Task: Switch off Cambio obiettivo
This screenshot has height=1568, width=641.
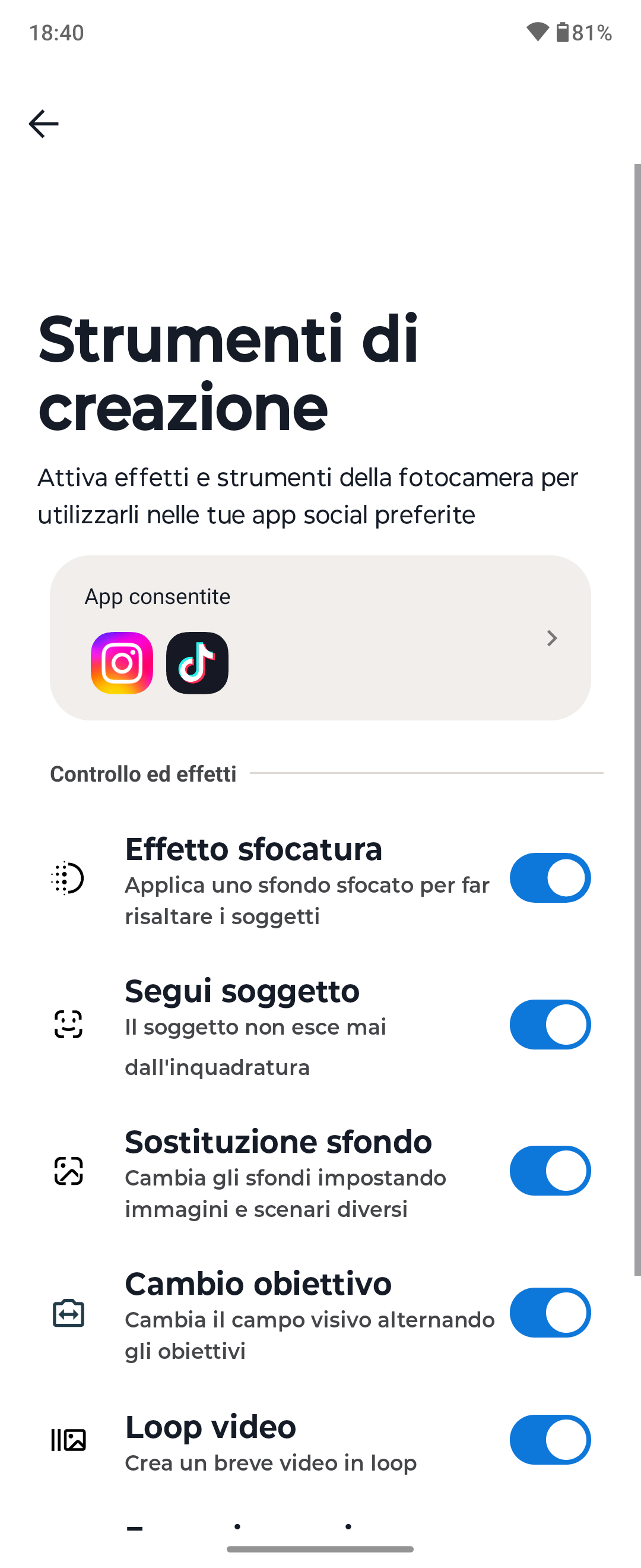Action: click(x=550, y=1313)
